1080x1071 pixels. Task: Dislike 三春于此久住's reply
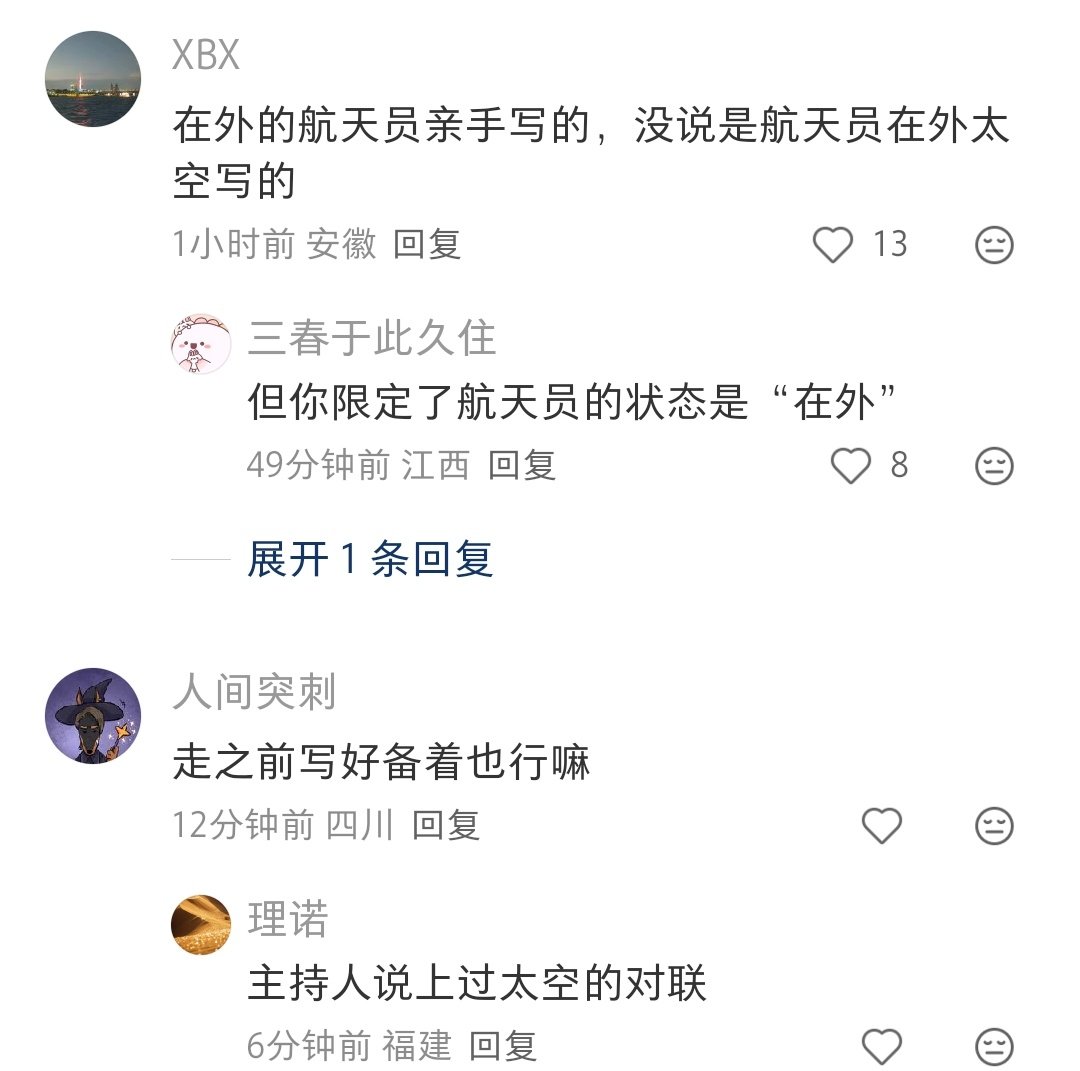pyautogui.click(x=993, y=466)
